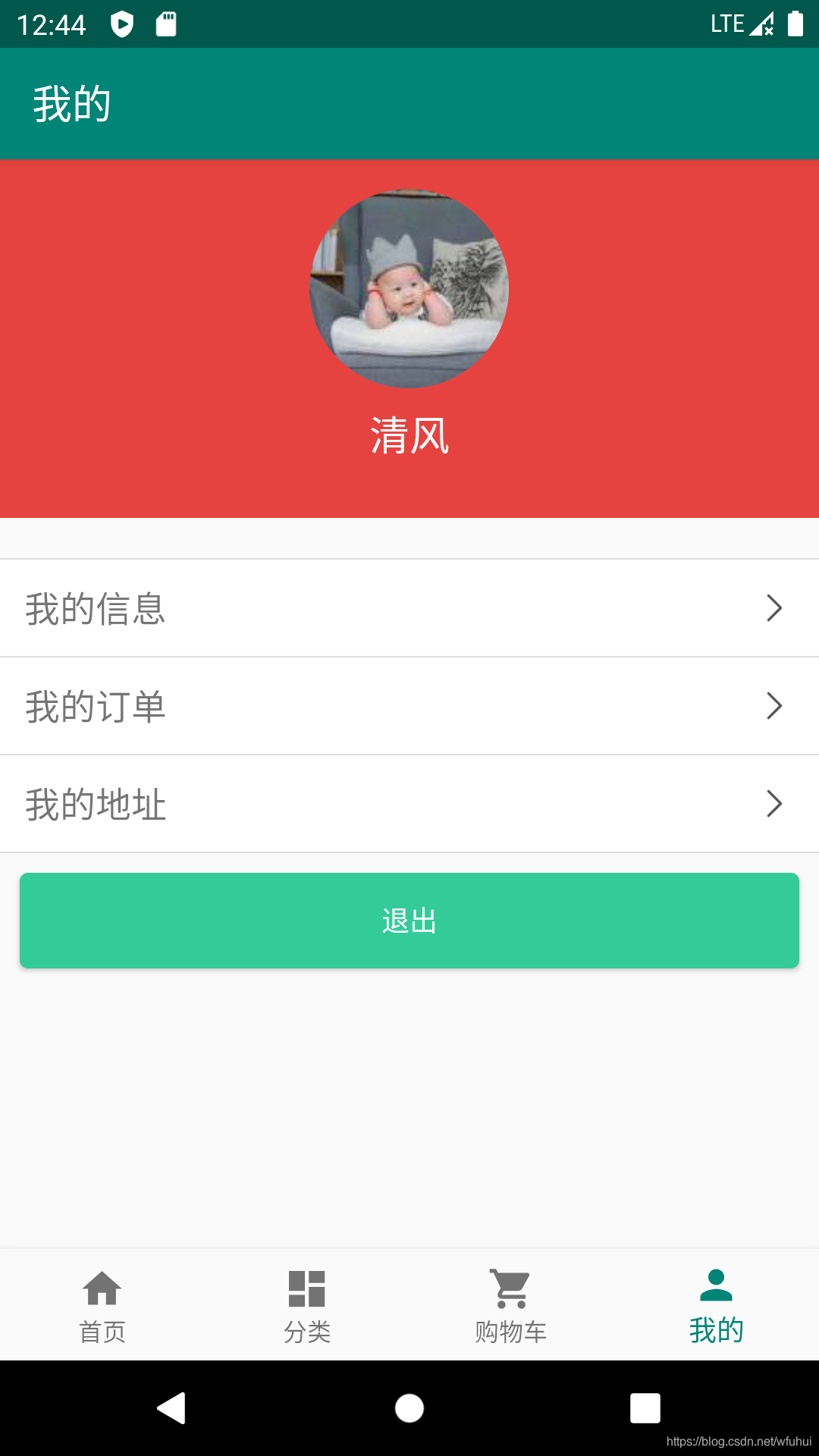Open 我的地址 row
This screenshot has height=1456, width=819.
coord(409,804)
